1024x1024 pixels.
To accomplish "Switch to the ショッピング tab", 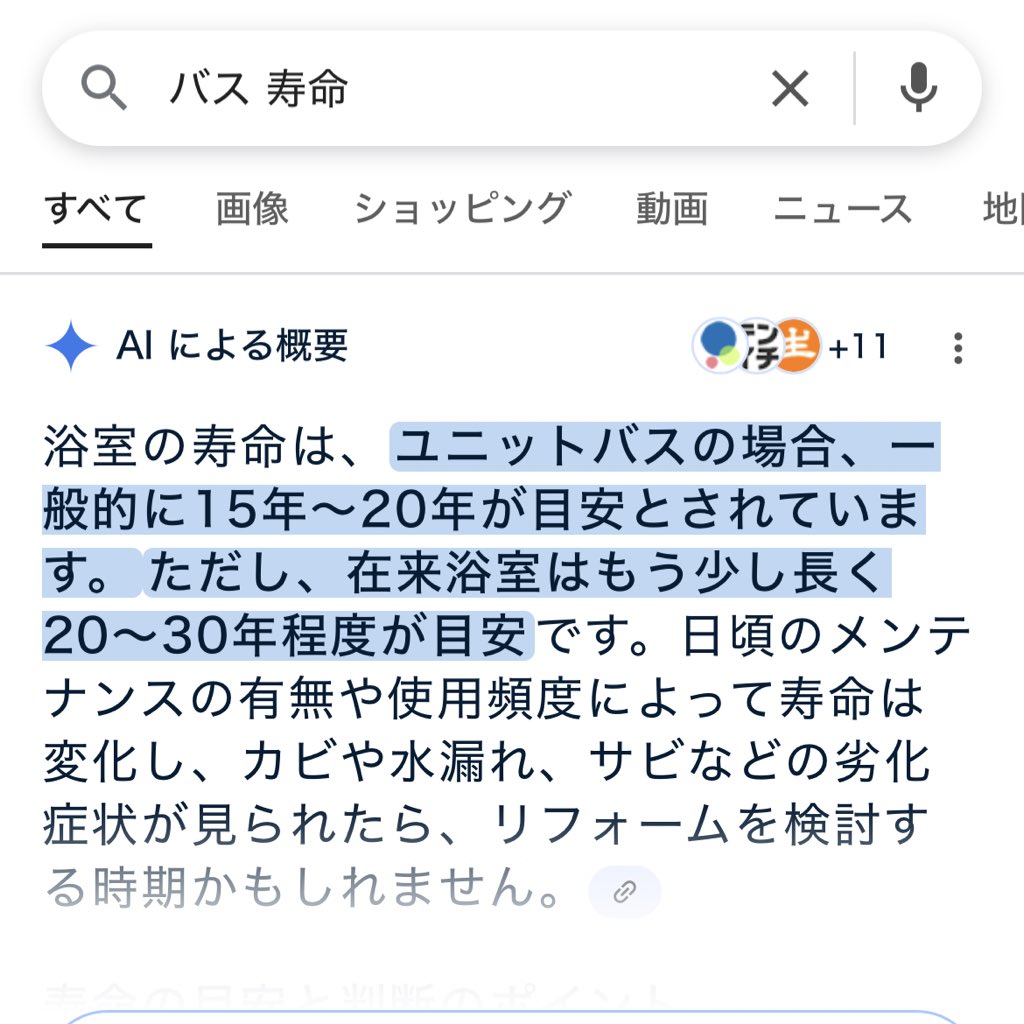I will pos(462,209).
